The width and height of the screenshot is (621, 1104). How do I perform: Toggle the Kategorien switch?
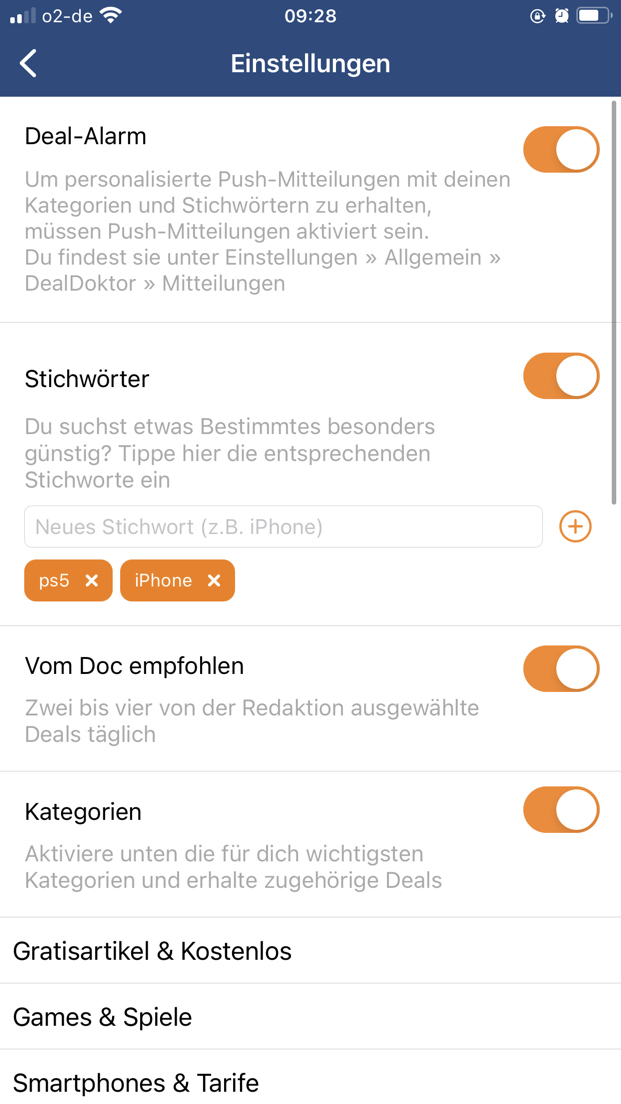(561, 810)
